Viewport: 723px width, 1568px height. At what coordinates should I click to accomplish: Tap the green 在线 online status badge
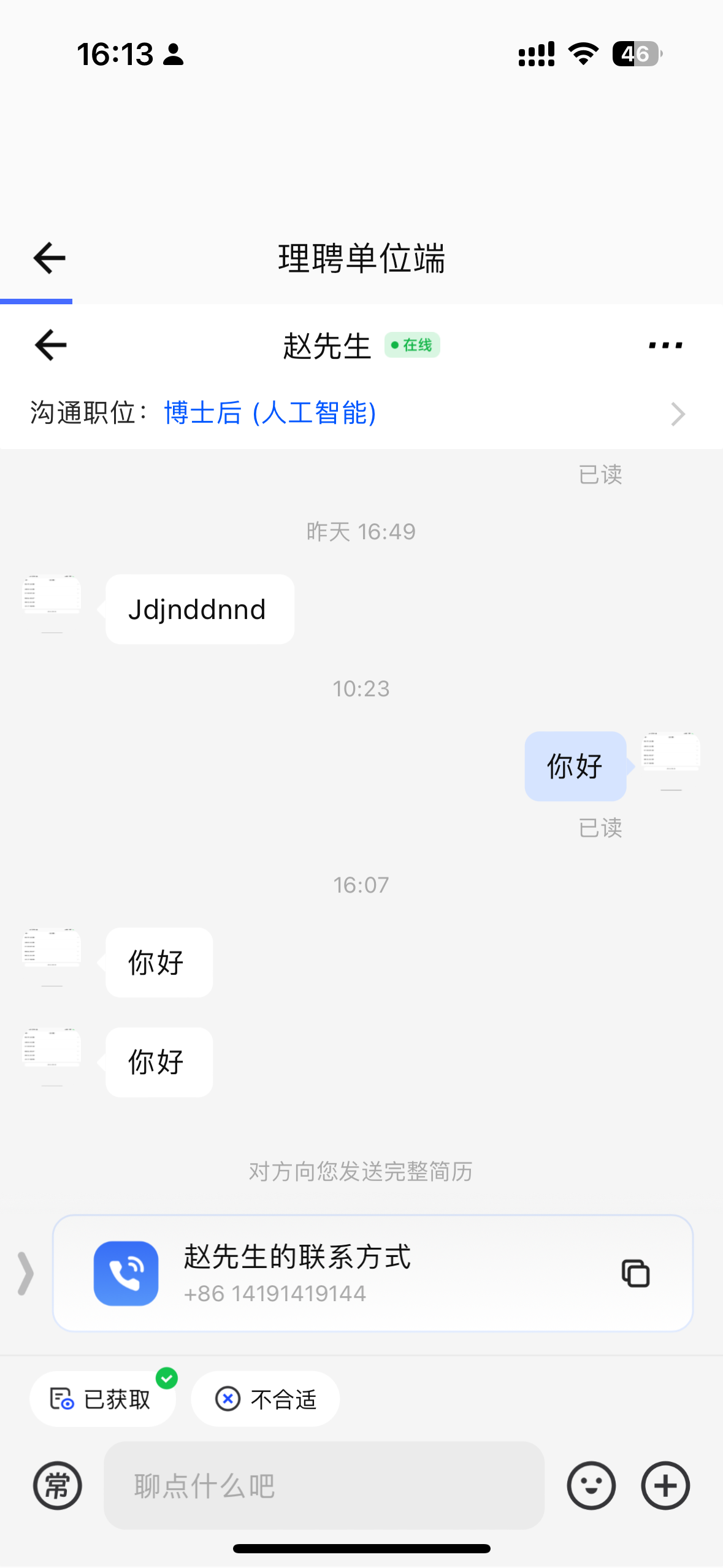pyautogui.click(x=413, y=345)
